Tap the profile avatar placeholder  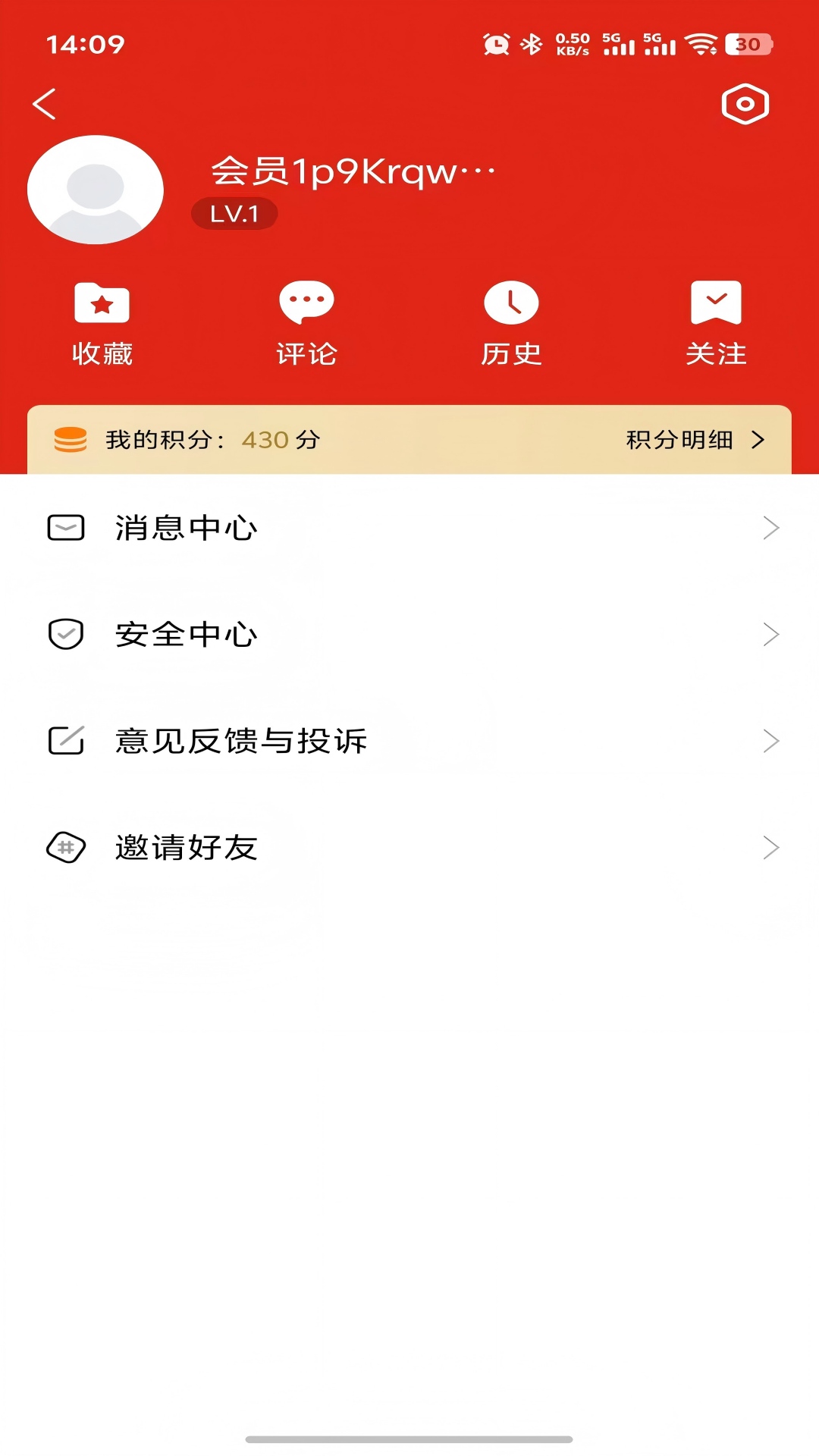pos(95,190)
